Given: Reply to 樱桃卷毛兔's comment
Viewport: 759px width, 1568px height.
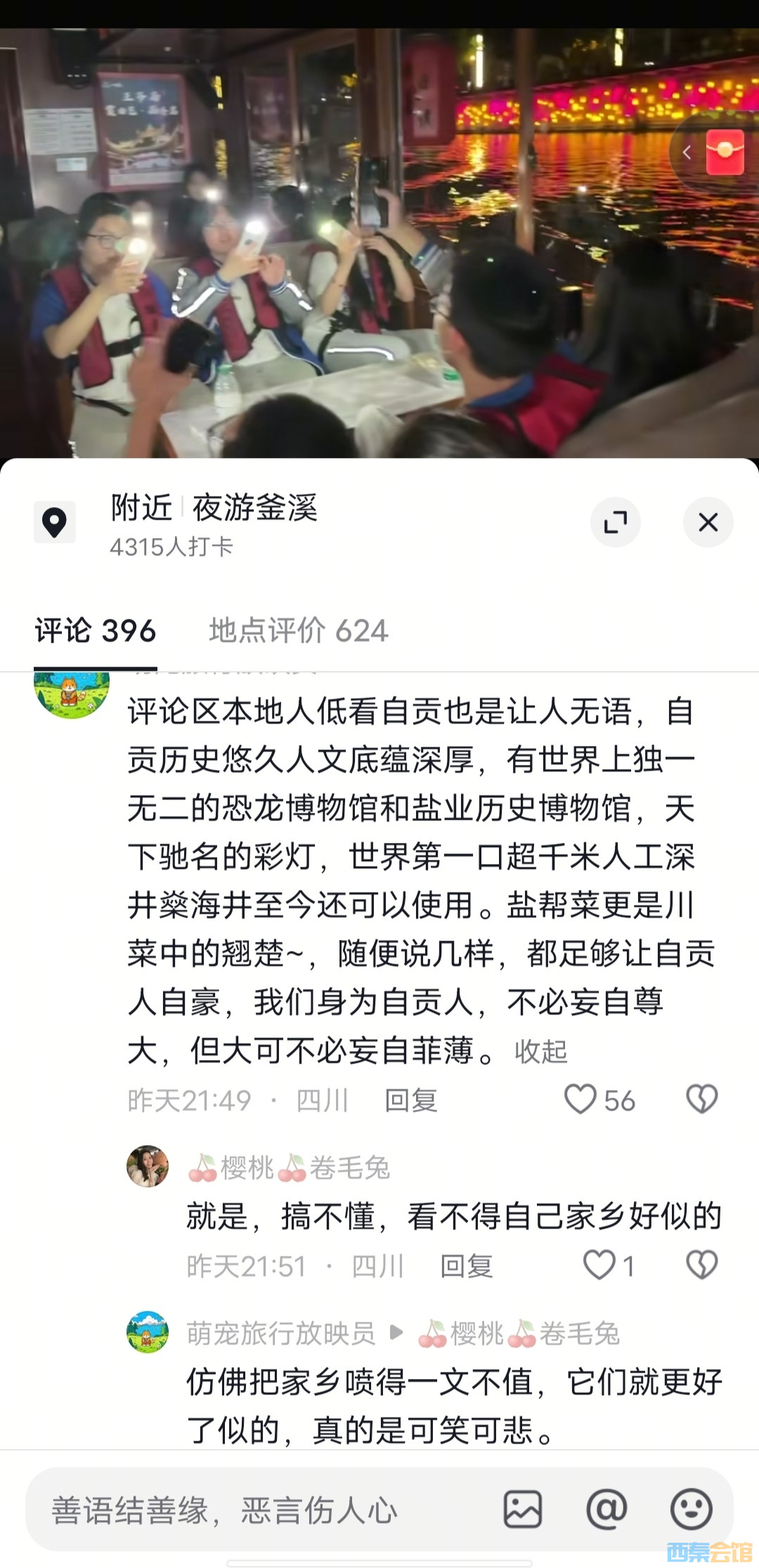Looking at the screenshot, I should (x=466, y=1266).
